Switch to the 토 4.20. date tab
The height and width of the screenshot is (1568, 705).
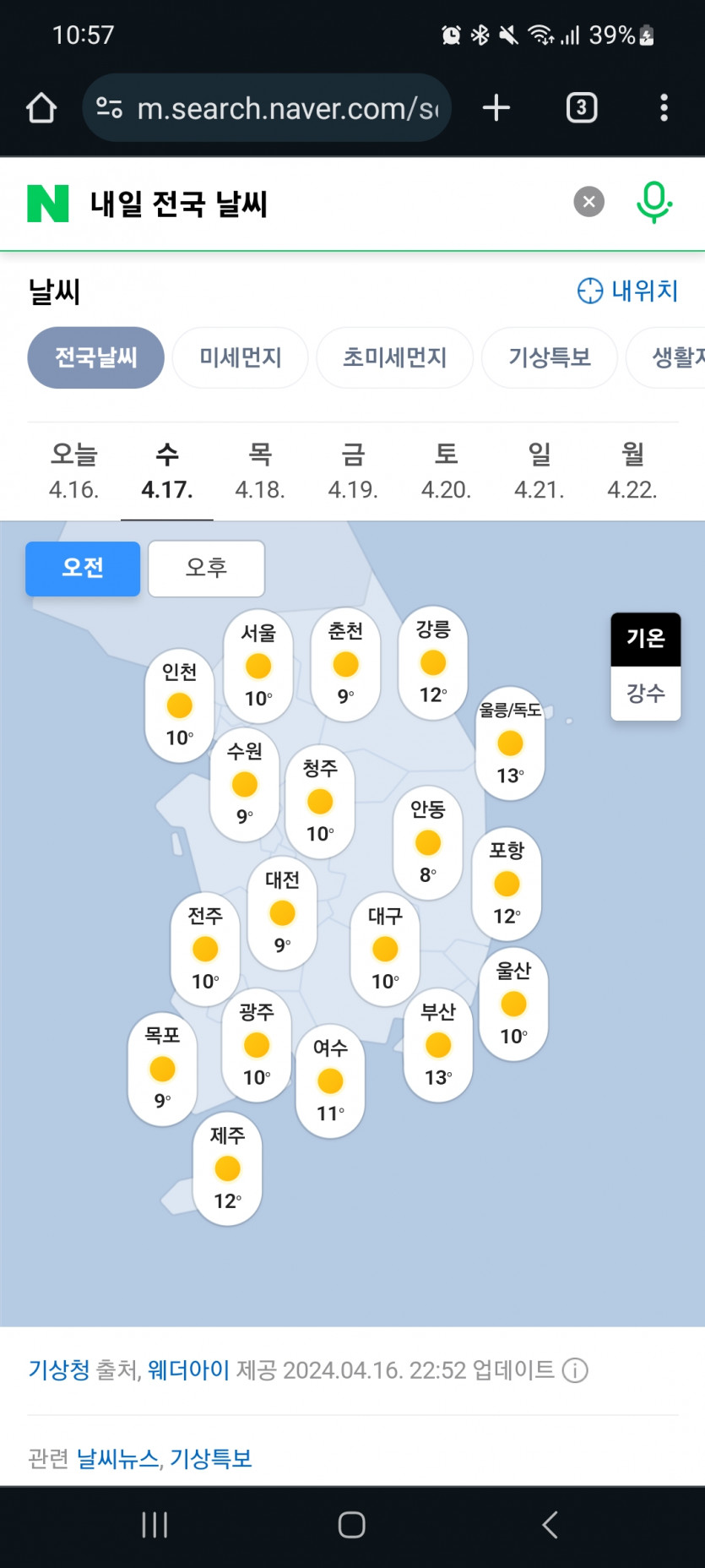[x=446, y=471]
